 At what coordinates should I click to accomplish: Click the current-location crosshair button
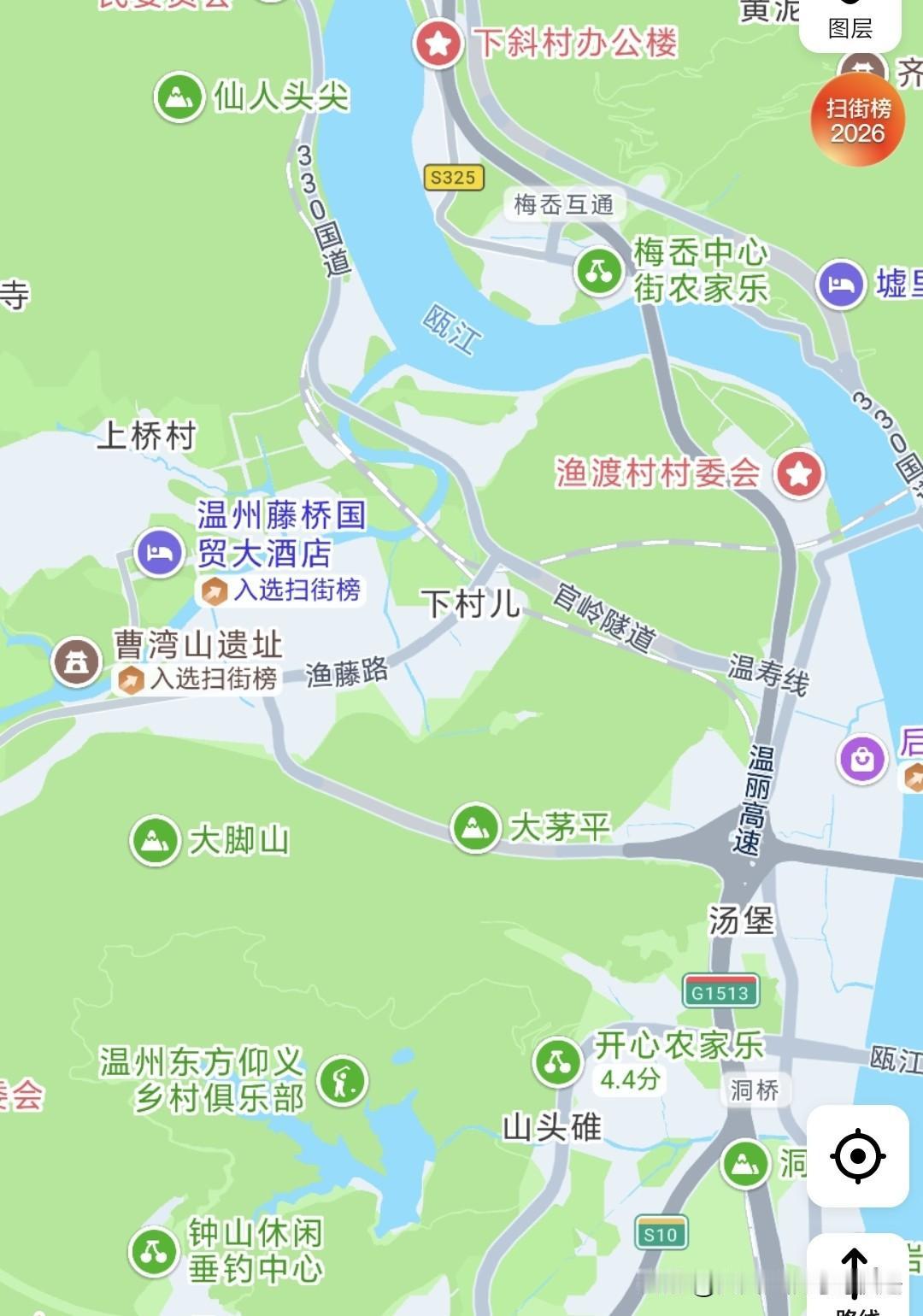858,1157
